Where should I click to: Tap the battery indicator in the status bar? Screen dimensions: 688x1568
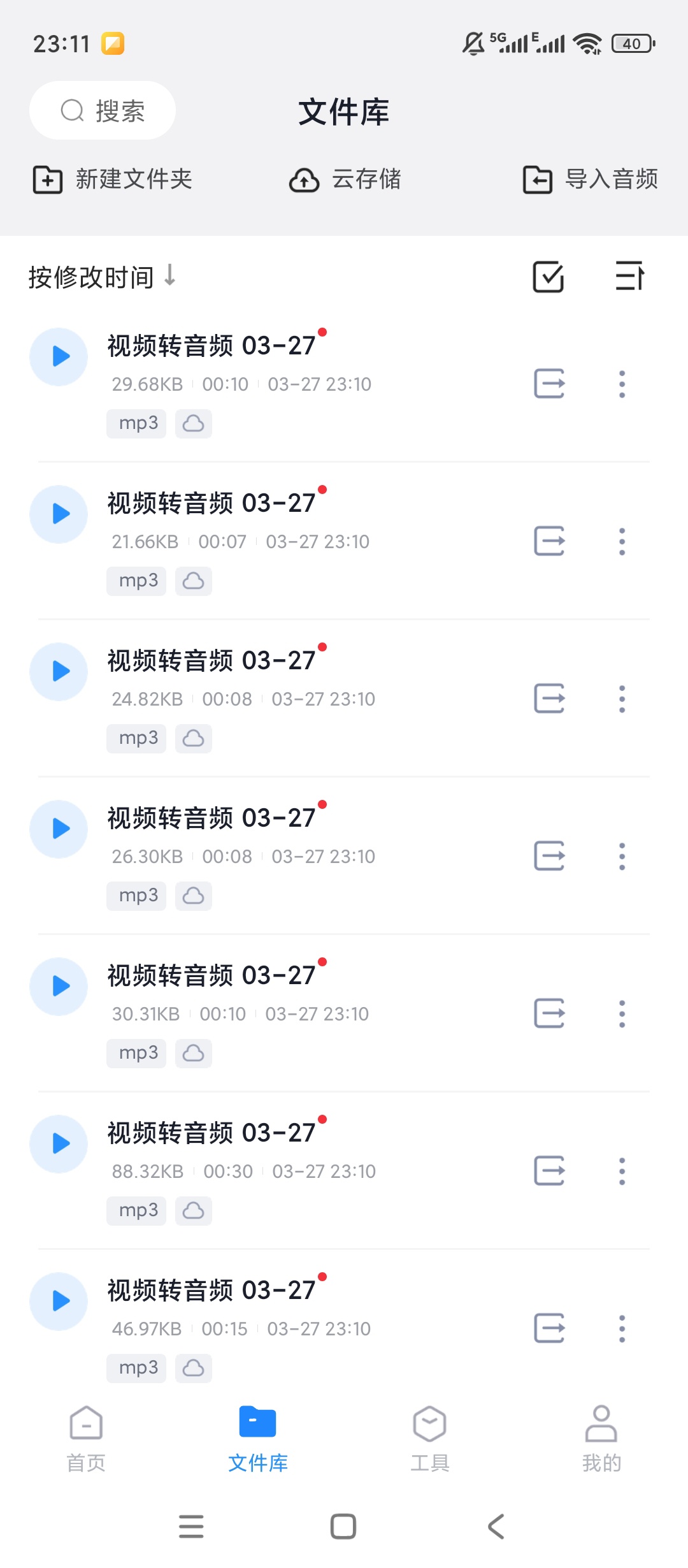[633, 43]
